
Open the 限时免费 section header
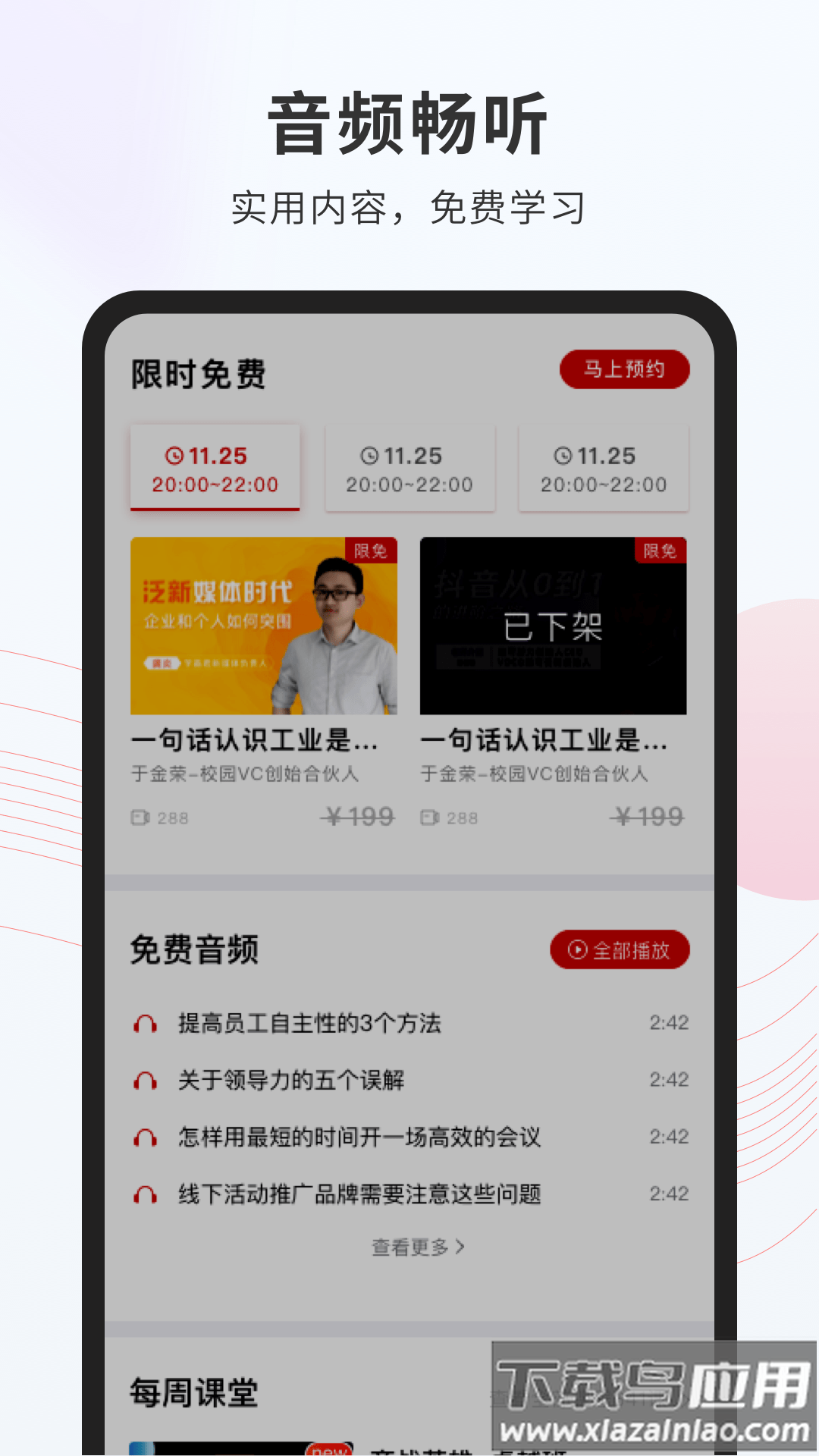click(198, 373)
